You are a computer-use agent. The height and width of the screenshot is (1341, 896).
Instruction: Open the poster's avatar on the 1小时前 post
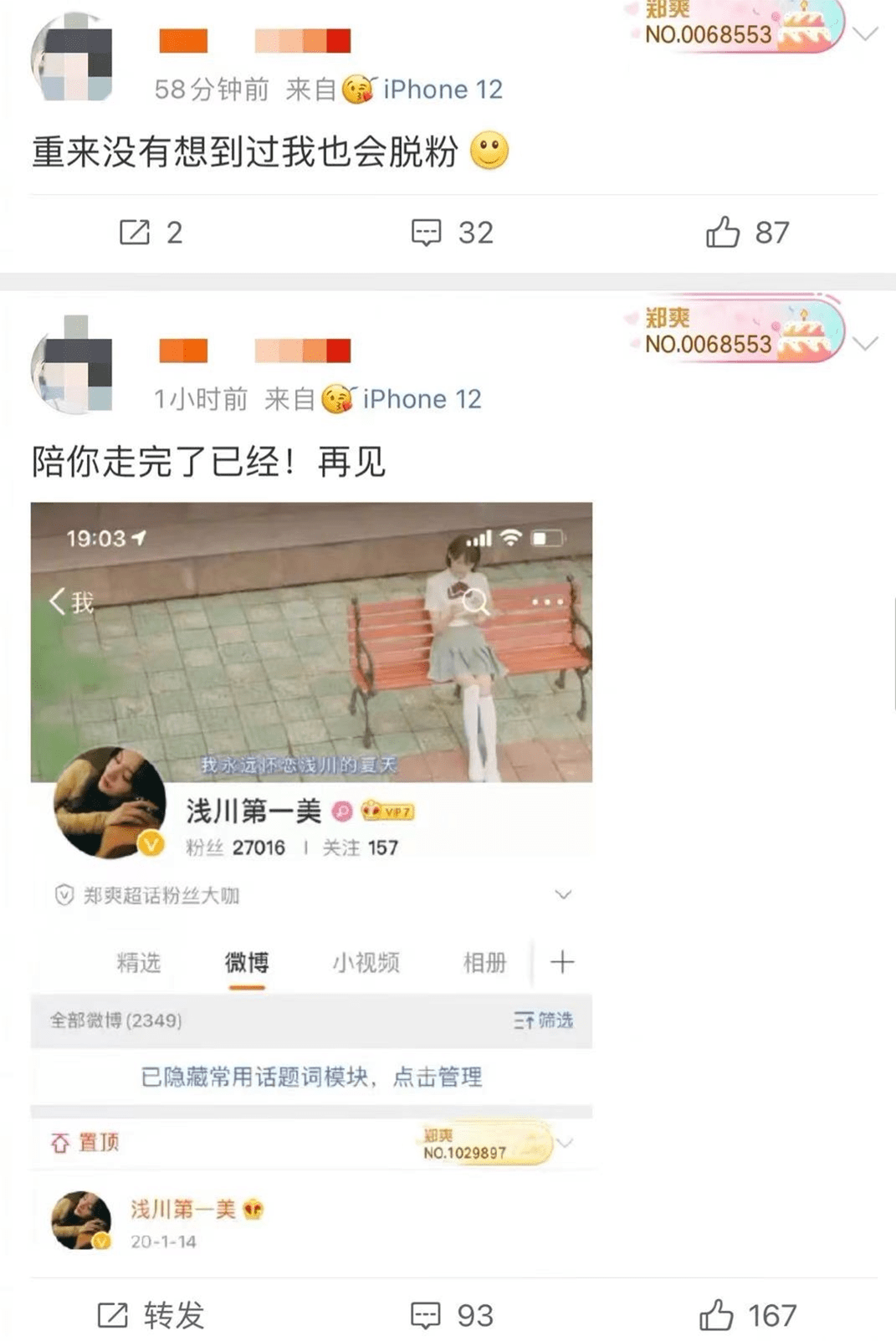73,366
